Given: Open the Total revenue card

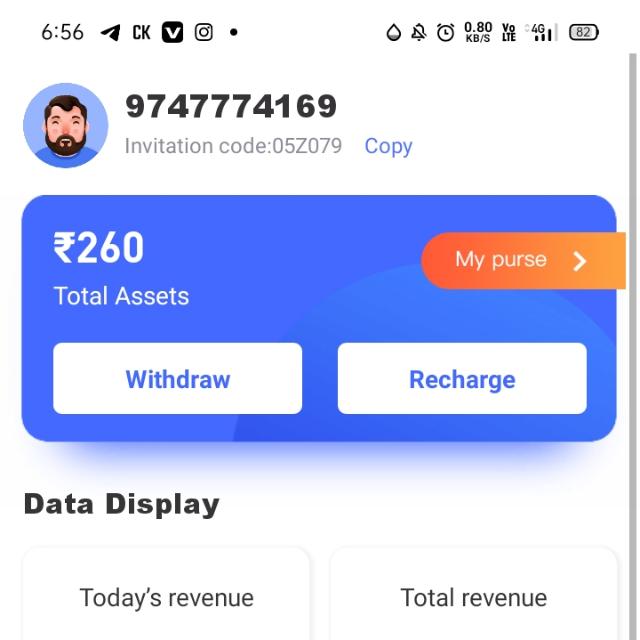Looking at the screenshot, I should pos(474,597).
